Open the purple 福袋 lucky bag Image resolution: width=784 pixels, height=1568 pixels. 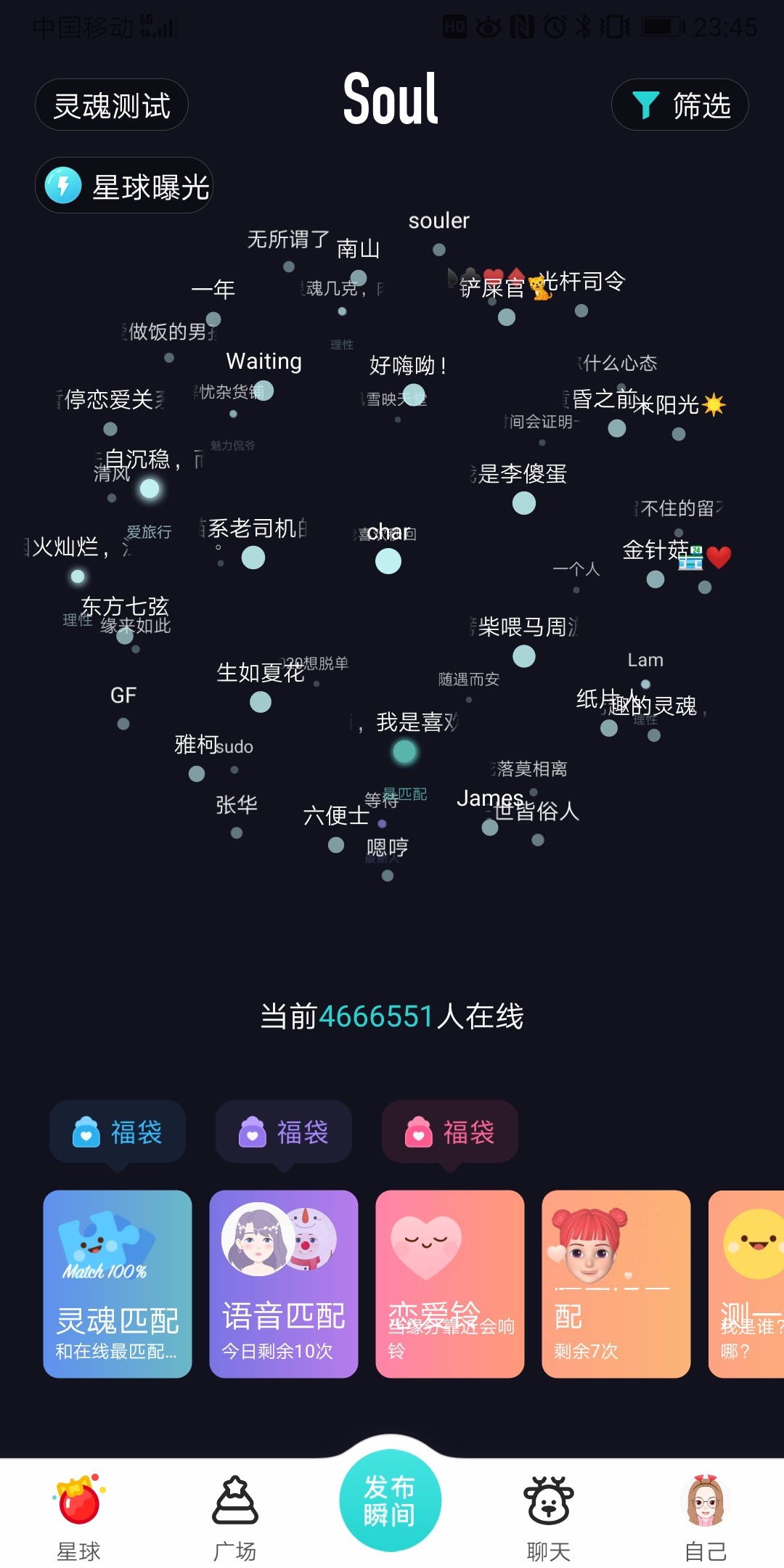click(x=284, y=1132)
